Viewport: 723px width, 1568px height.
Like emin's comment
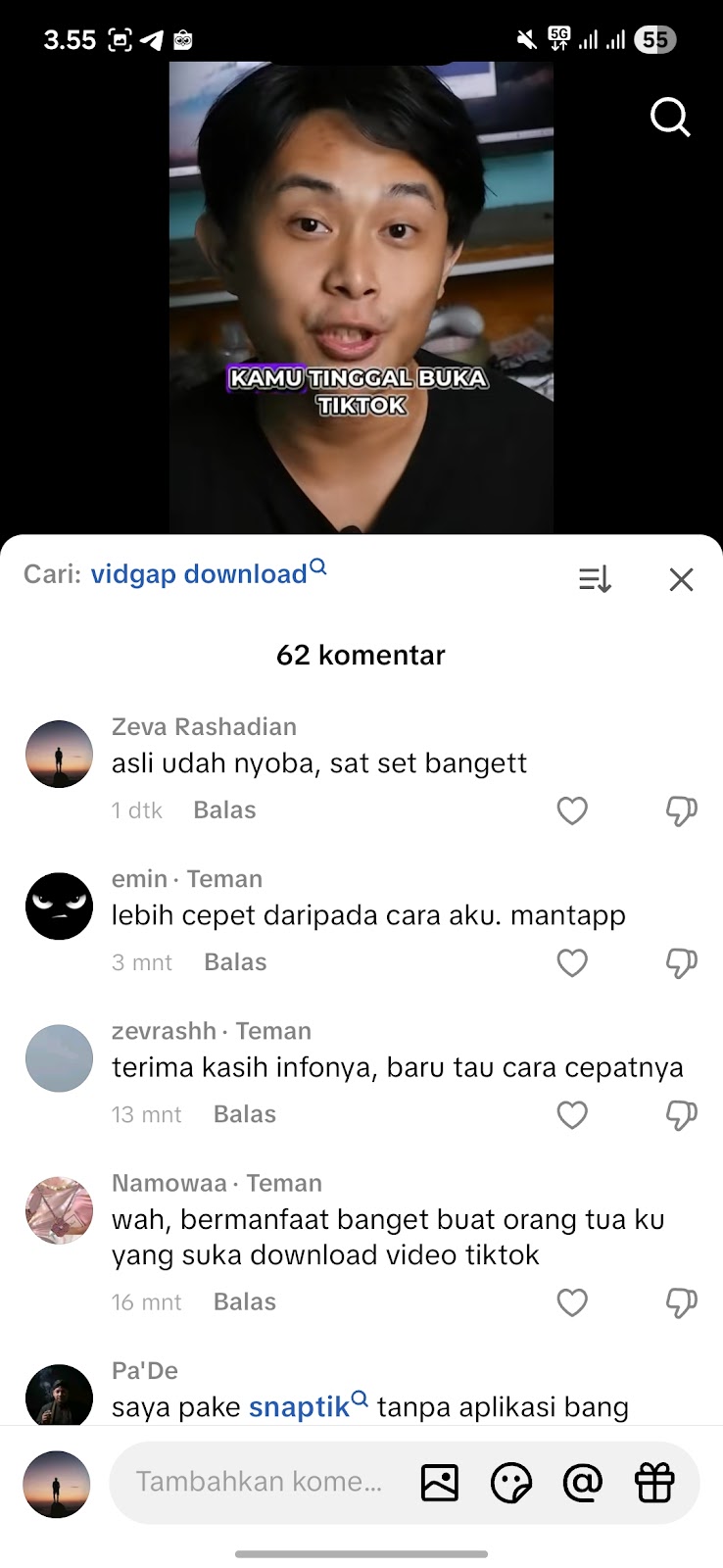(x=572, y=962)
